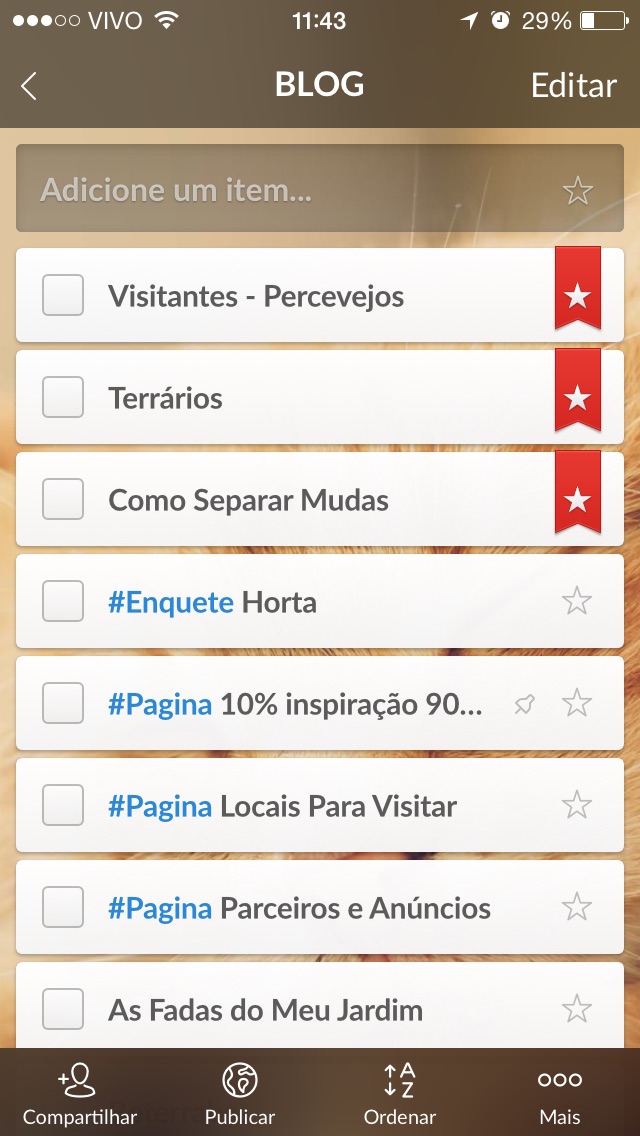Image resolution: width=640 pixels, height=1136 pixels.
Task: Open Ordenar sorting options
Action: 399,1094
